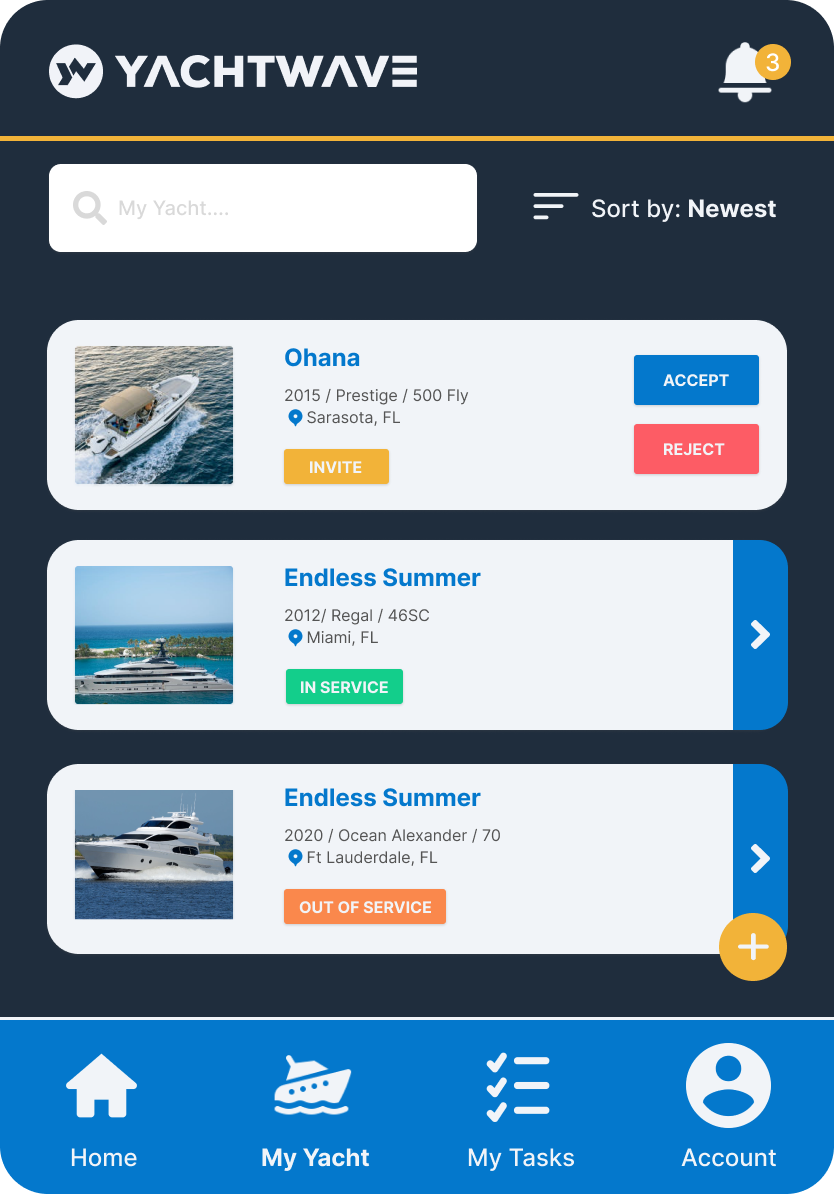Screen dimensions: 834x1194
Task: Tap the My Yacht search field
Action: click(263, 208)
